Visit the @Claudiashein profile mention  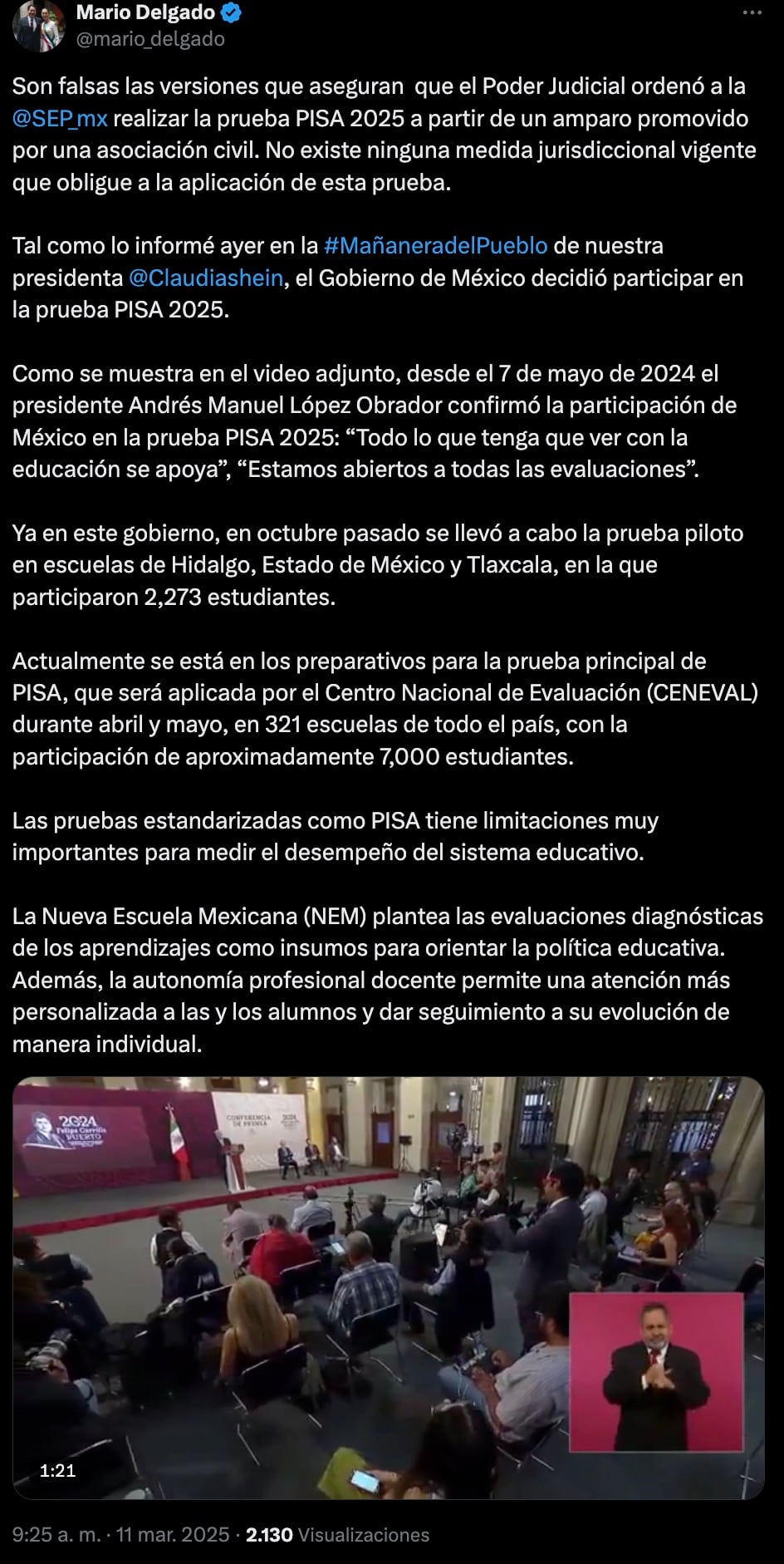coord(206,278)
